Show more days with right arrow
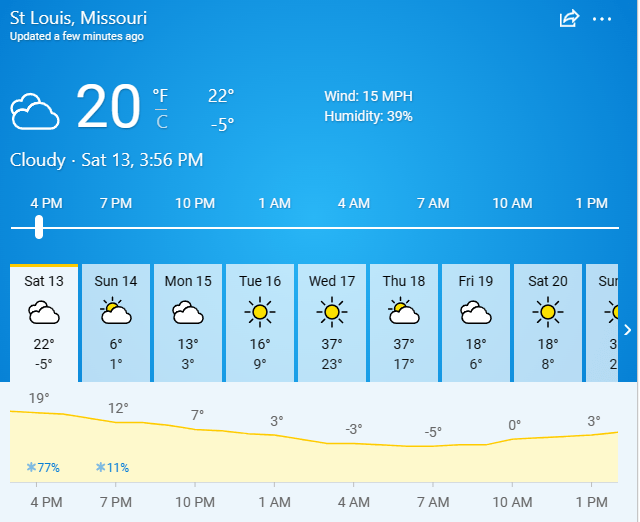640x522 pixels. coord(627,329)
